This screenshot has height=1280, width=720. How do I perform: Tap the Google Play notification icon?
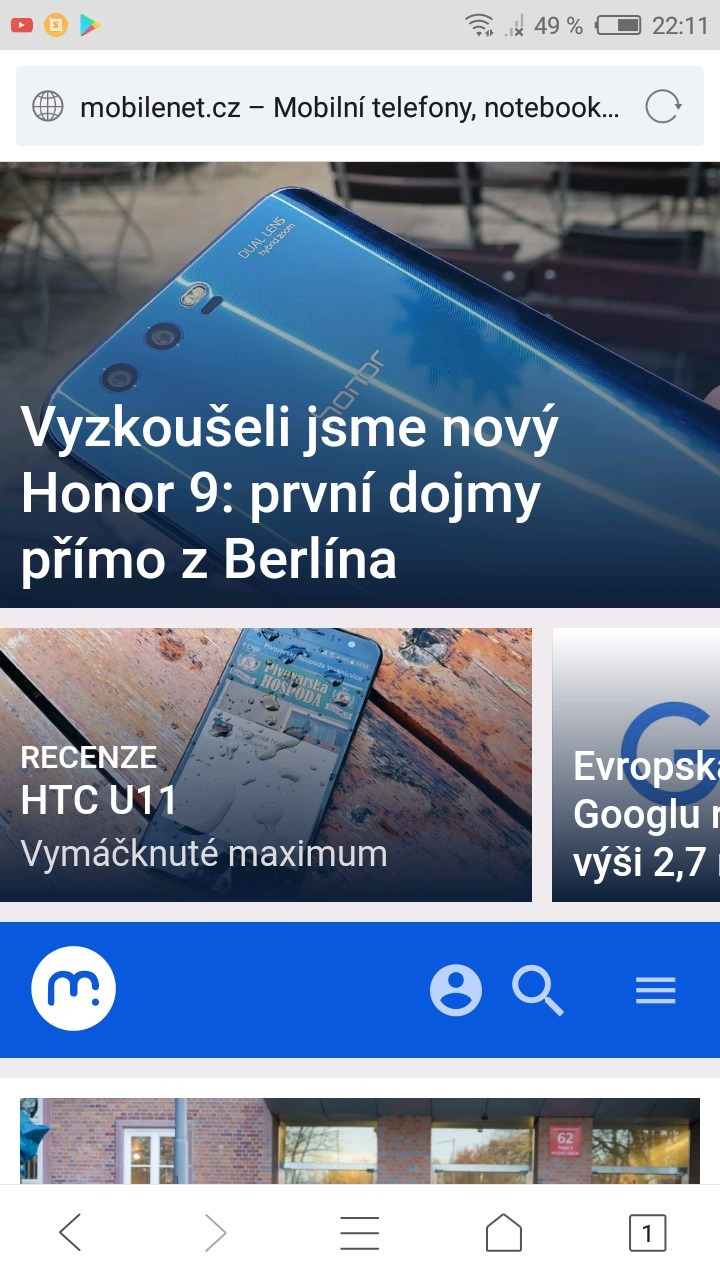89,25
